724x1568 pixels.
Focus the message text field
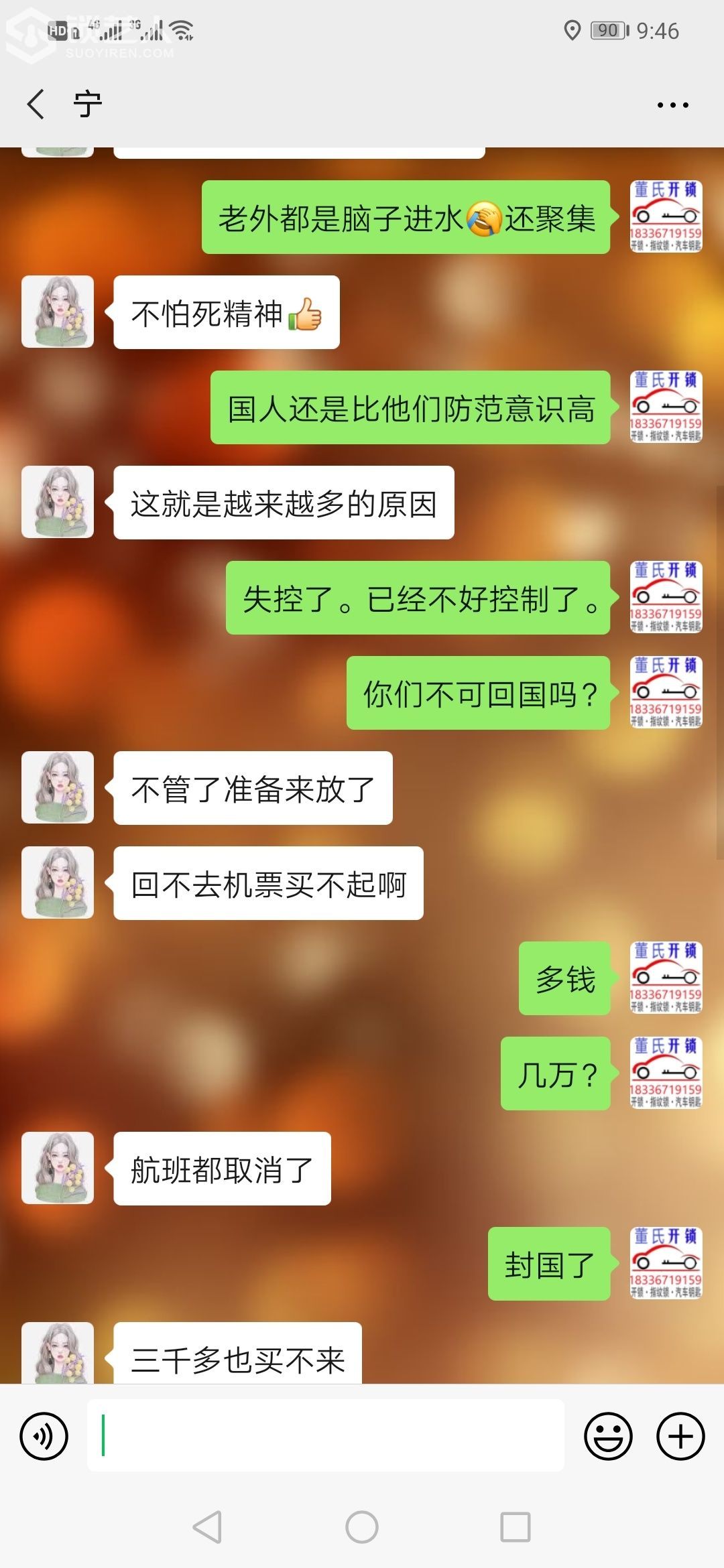pyautogui.click(x=325, y=1435)
